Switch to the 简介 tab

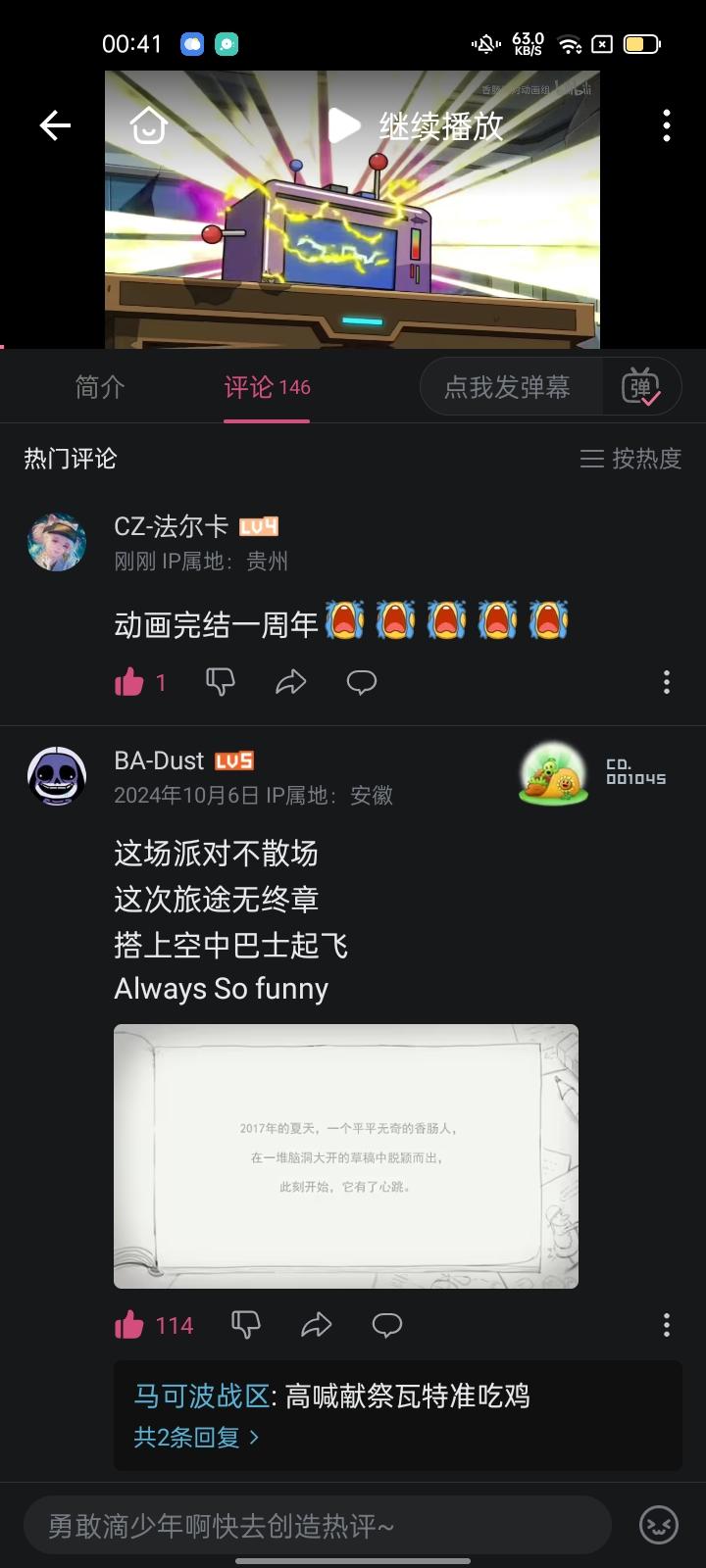[x=97, y=388]
